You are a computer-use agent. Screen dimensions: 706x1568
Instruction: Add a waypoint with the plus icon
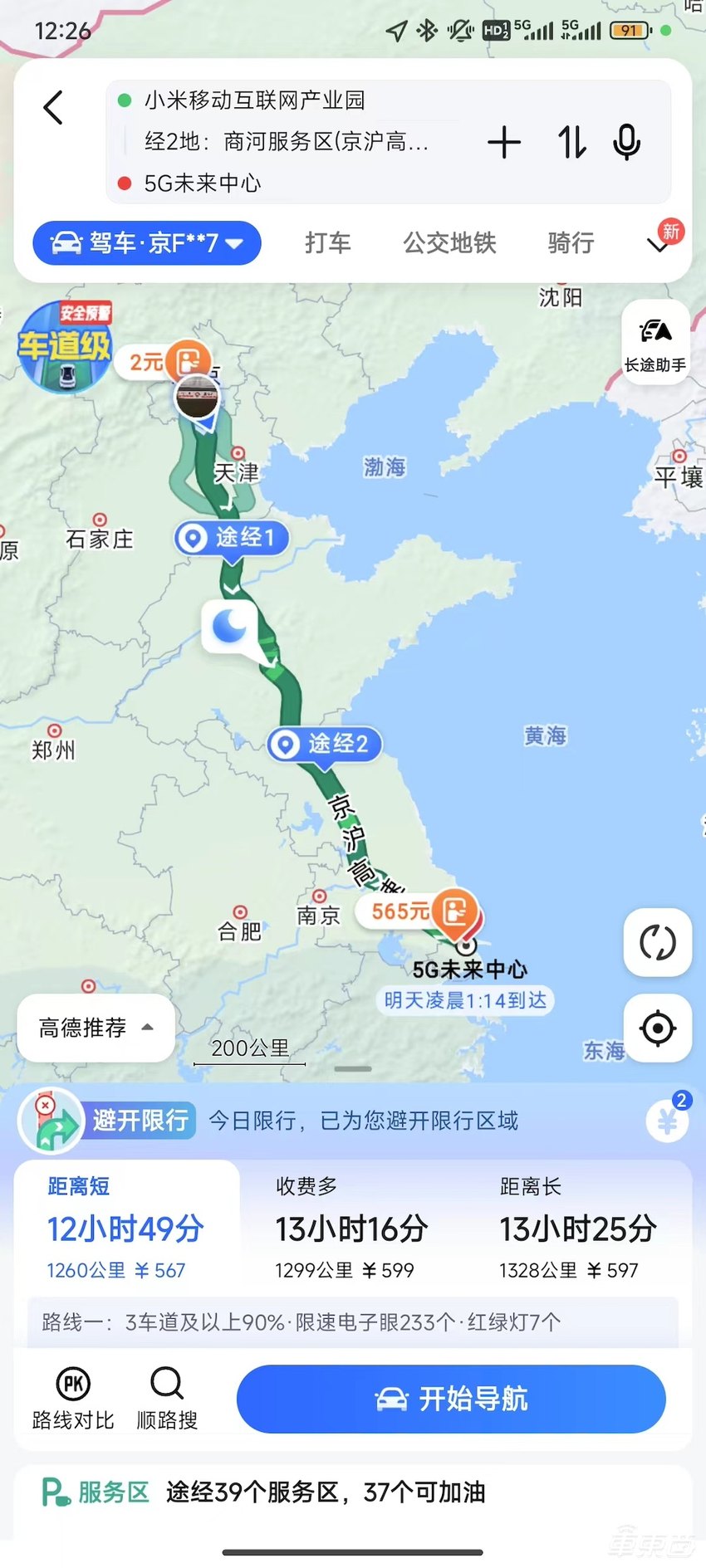pyautogui.click(x=503, y=143)
